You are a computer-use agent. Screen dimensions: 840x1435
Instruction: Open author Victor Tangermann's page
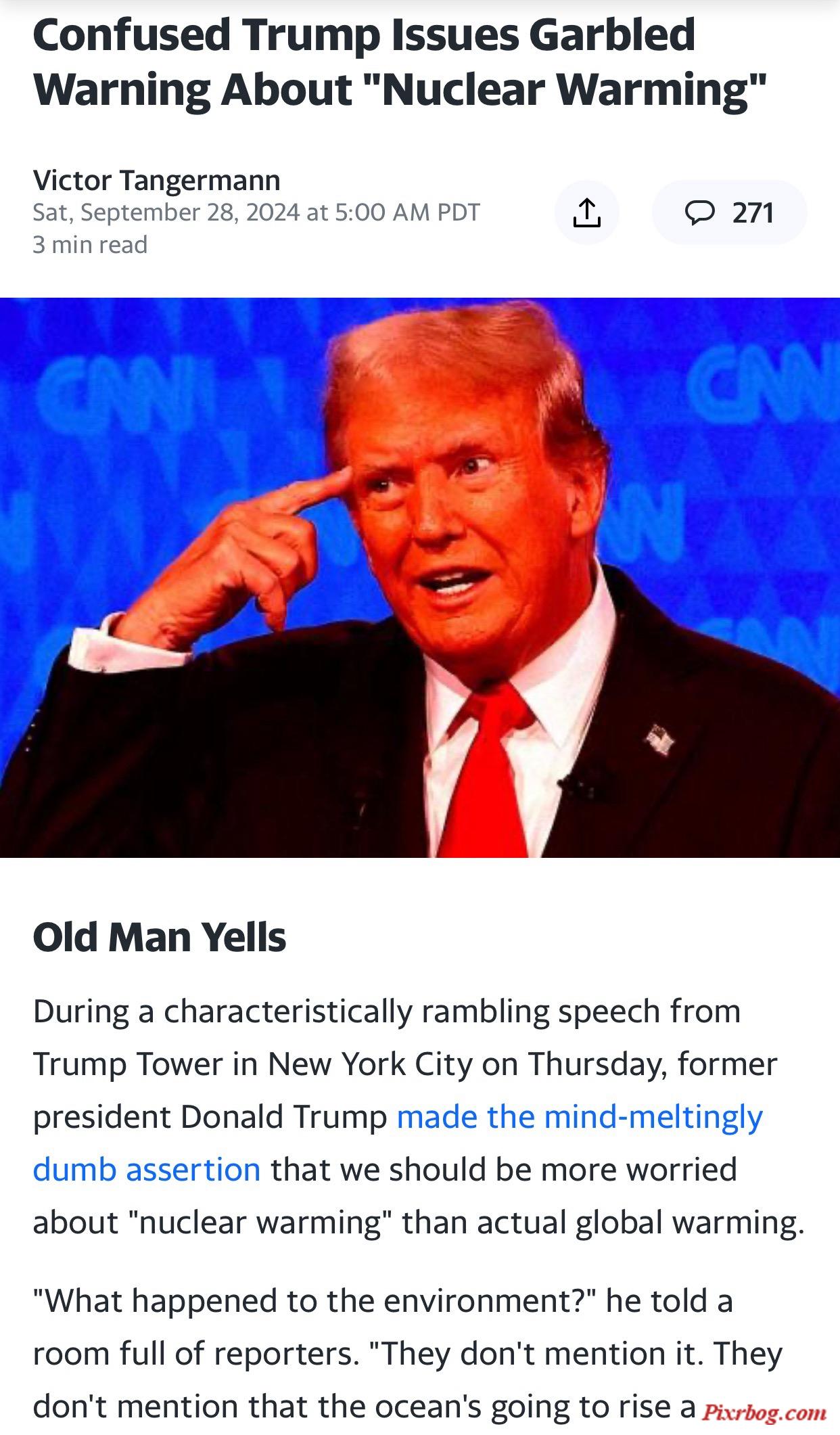[x=156, y=180]
